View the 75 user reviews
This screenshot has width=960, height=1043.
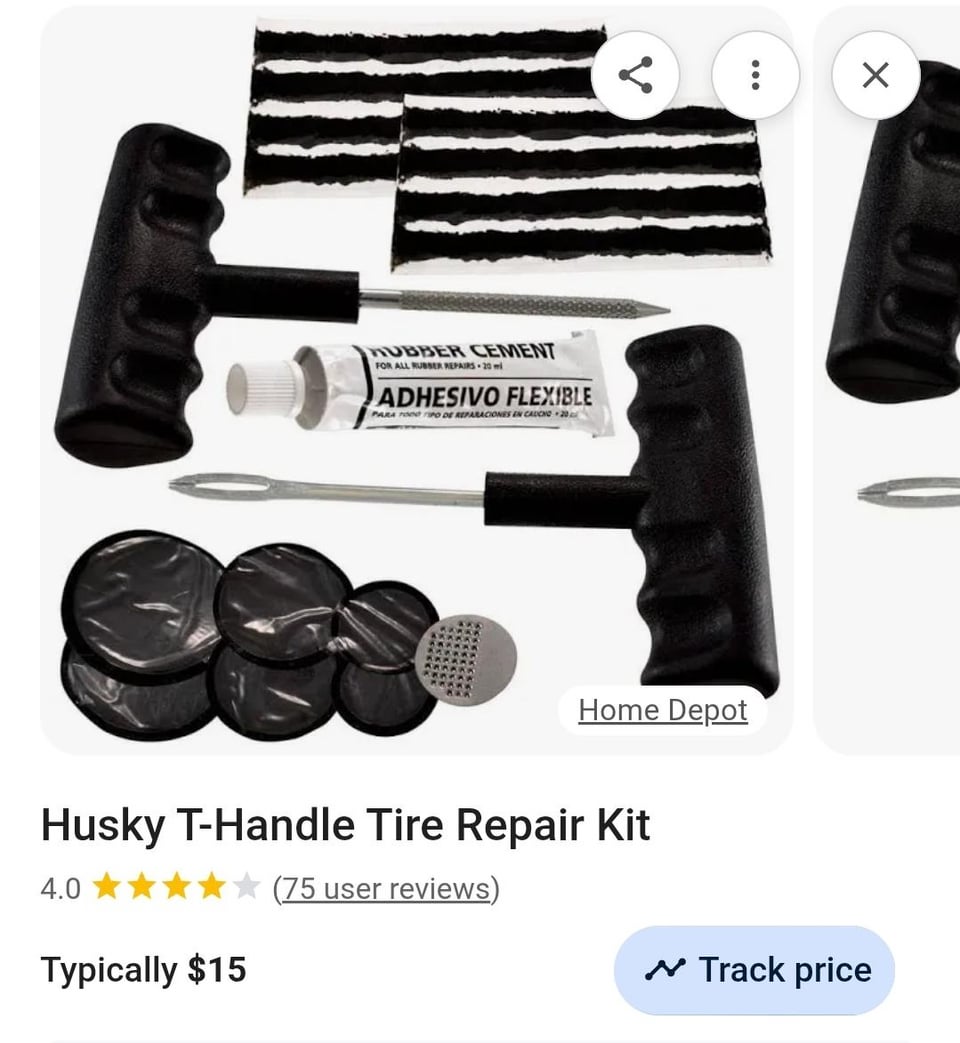click(x=385, y=888)
